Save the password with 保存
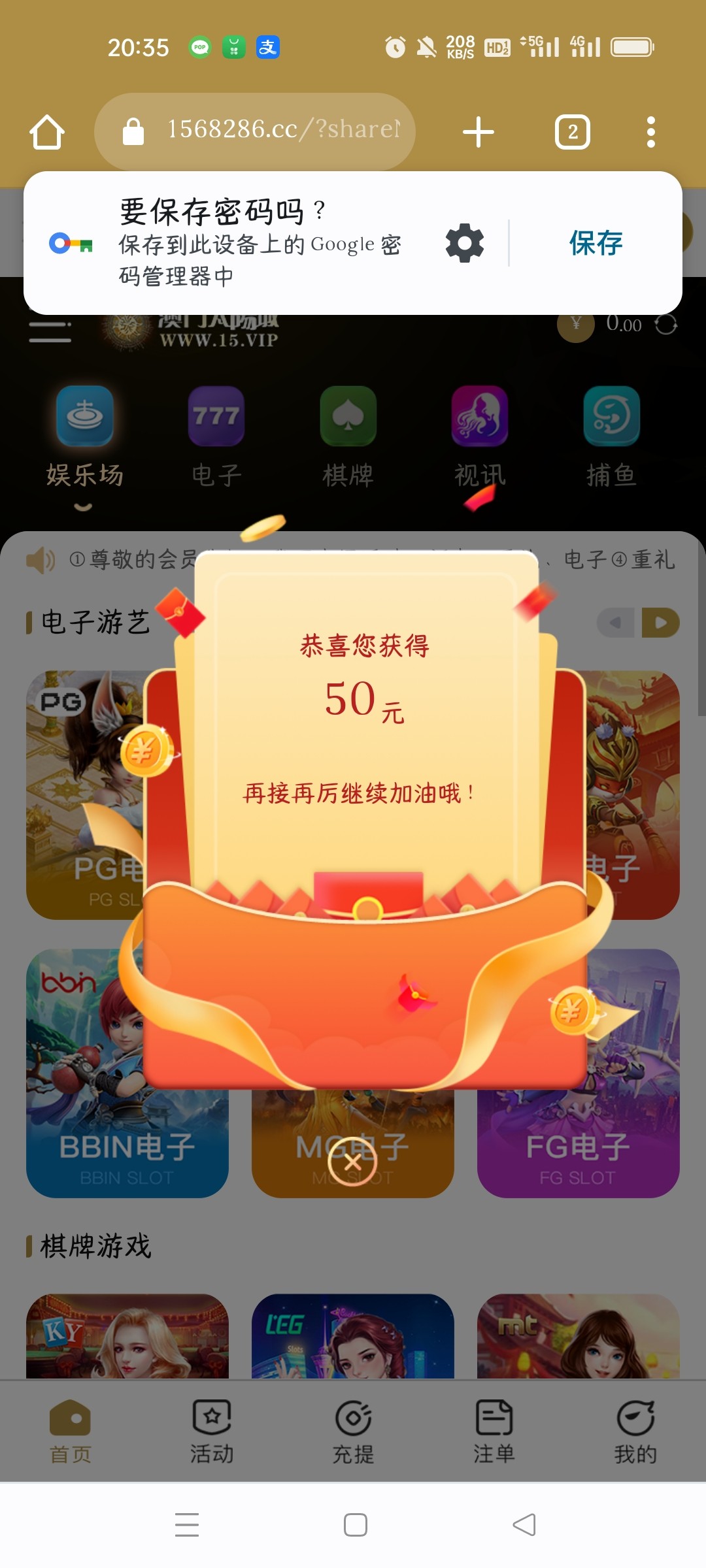This screenshot has height=1568, width=706. 596,243
